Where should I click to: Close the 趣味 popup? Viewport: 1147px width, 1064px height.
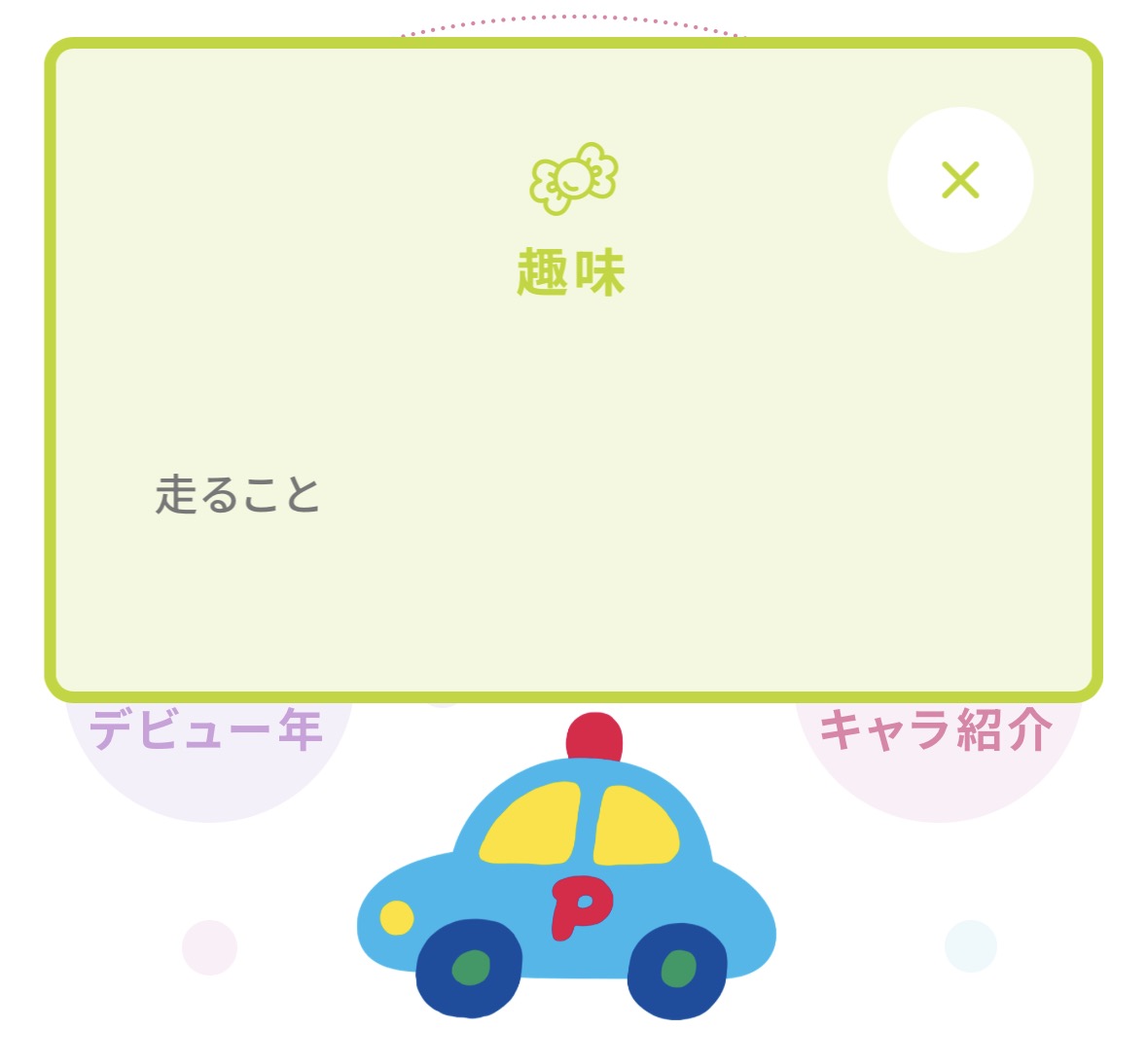[x=959, y=180]
